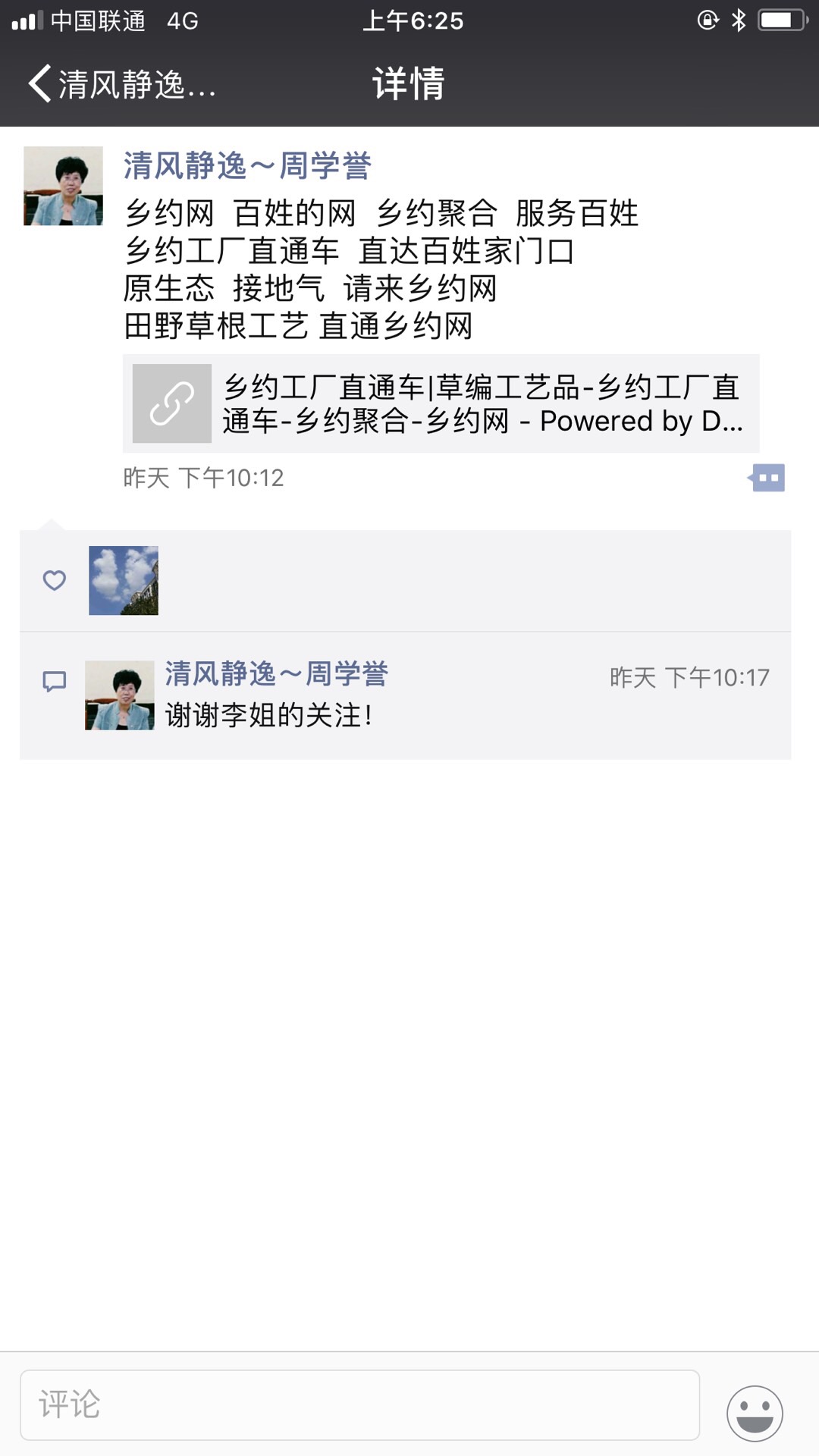
Task: Reply to the comment 谢谢李姐的关注!
Action: 268,715
